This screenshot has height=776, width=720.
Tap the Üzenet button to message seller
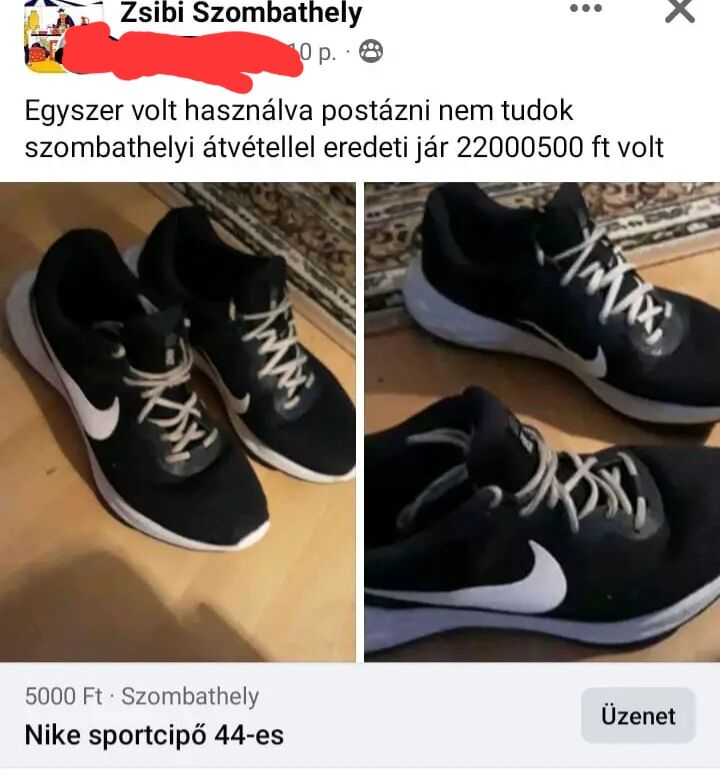pos(638,716)
